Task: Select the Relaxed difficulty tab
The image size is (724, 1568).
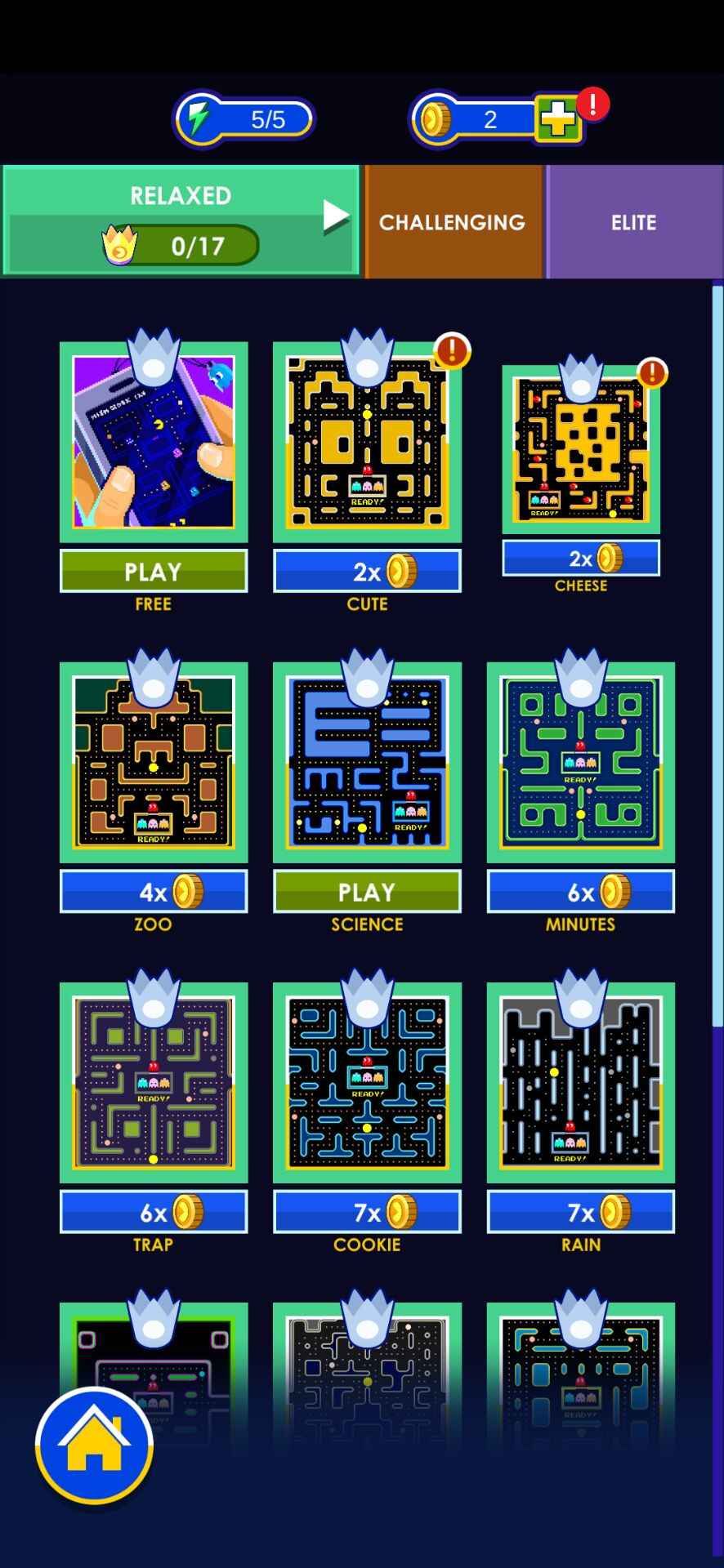Action: click(181, 220)
